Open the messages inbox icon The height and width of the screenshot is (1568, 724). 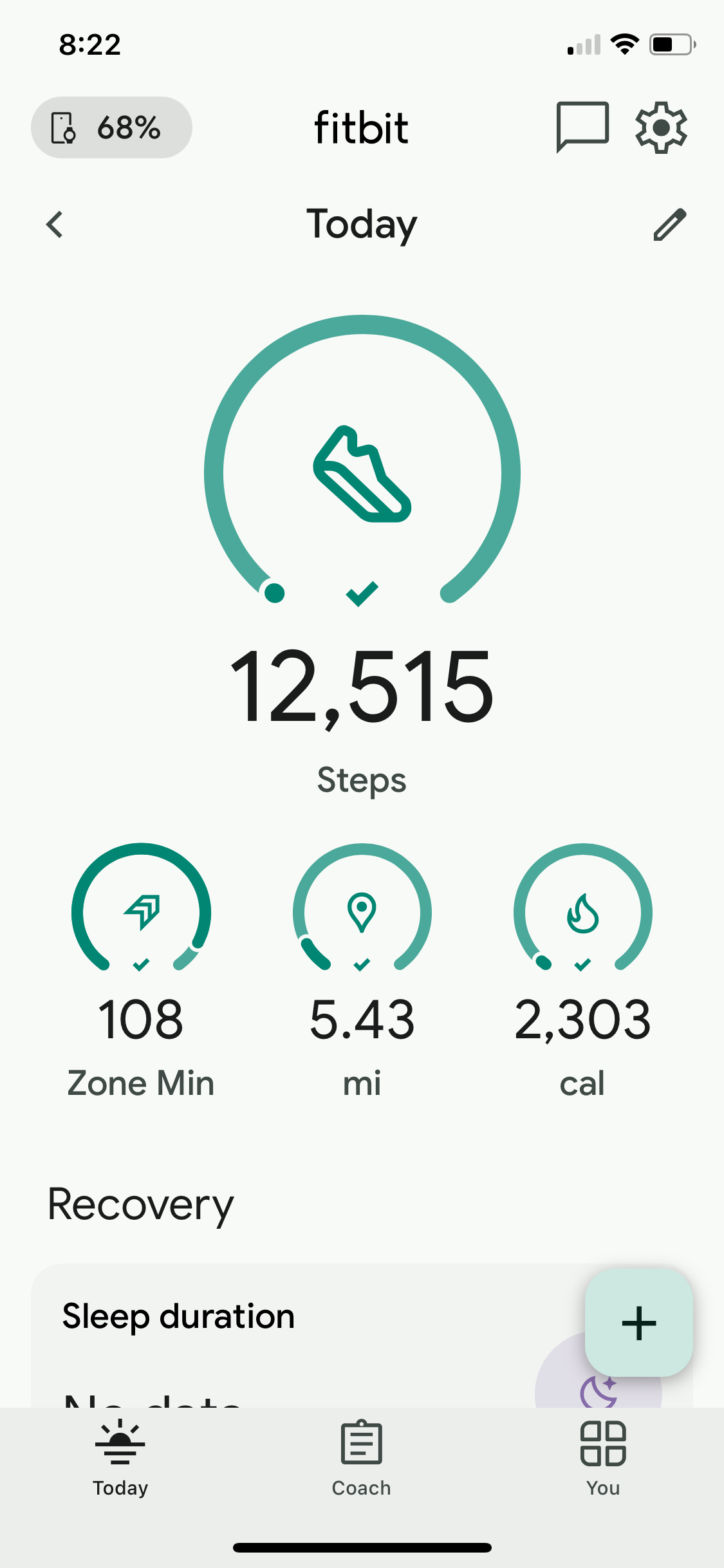click(x=582, y=127)
